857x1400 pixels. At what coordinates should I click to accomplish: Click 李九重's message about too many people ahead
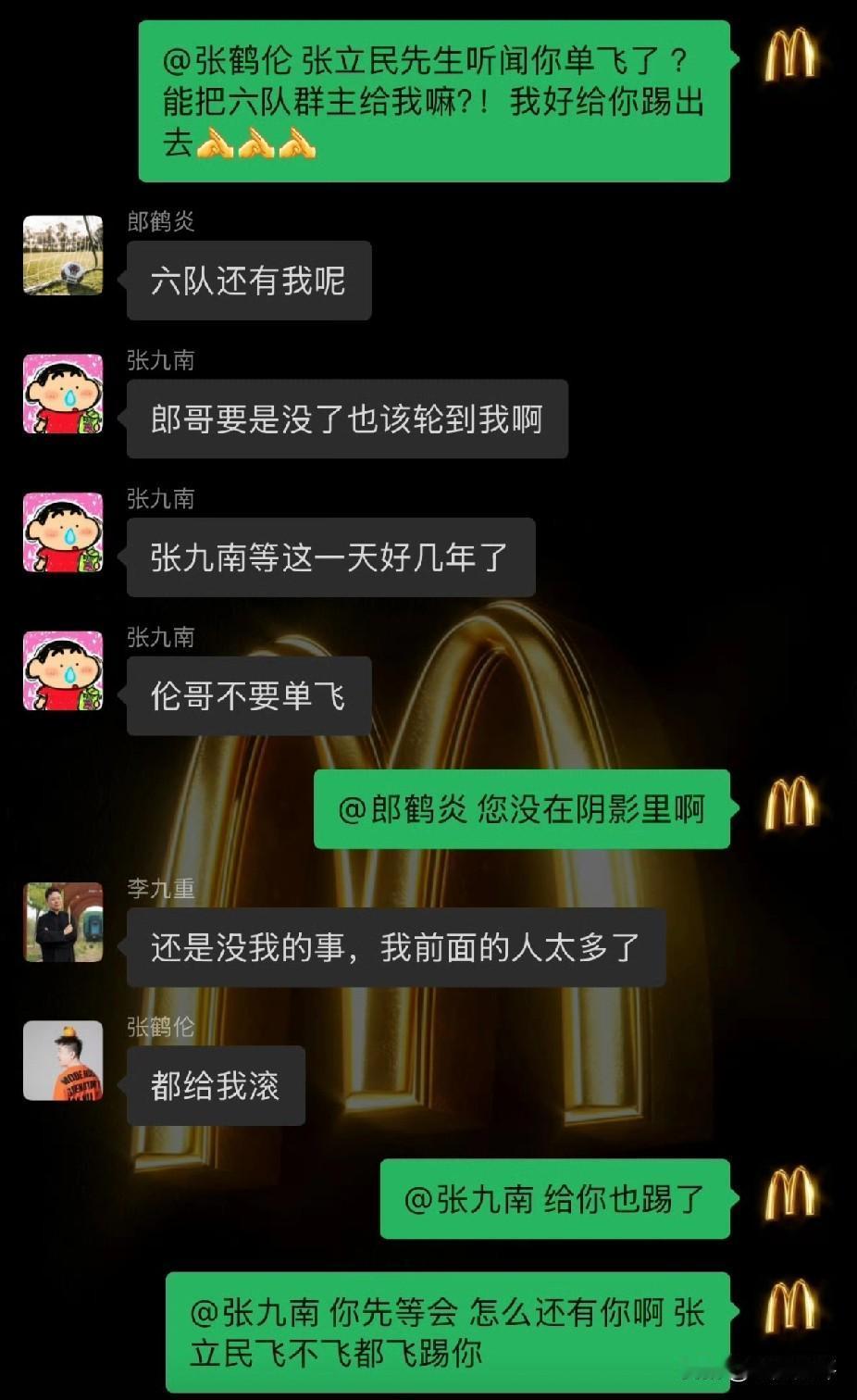pyautogui.click(x=393, y=946)
